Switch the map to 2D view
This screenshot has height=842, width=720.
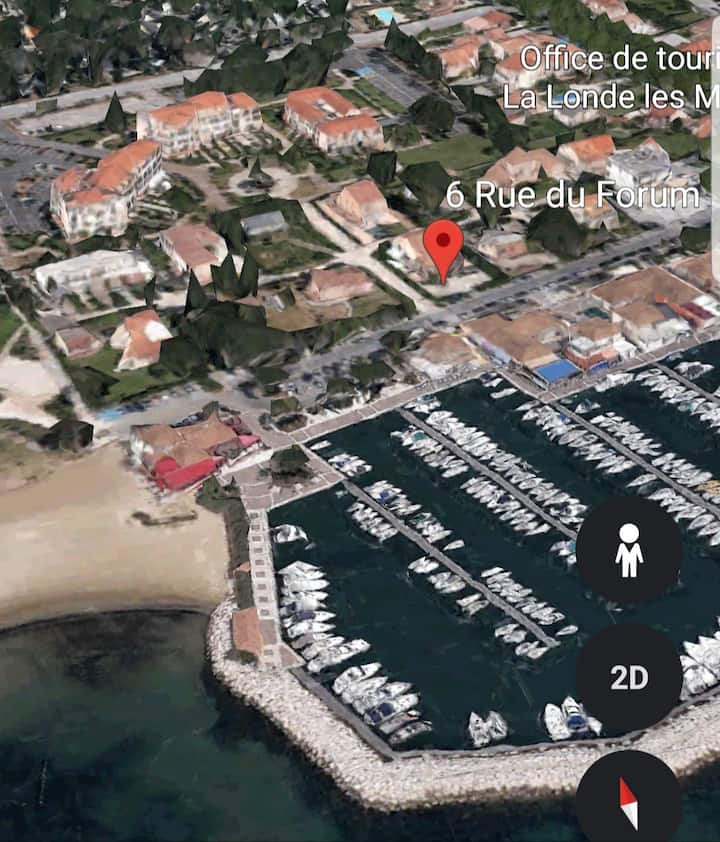point(629,678)
